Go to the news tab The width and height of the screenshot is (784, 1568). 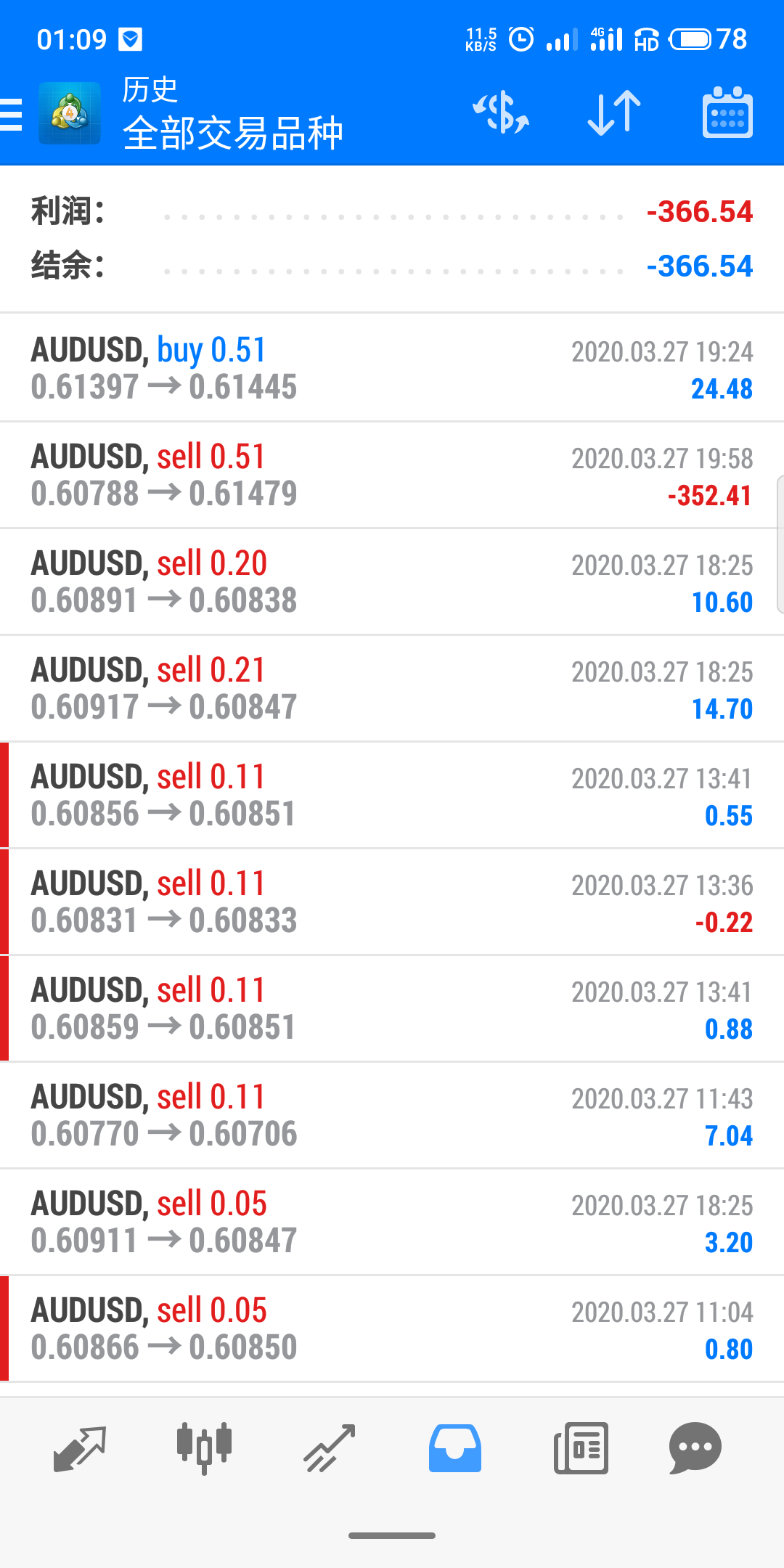(x=581, y=1448)
